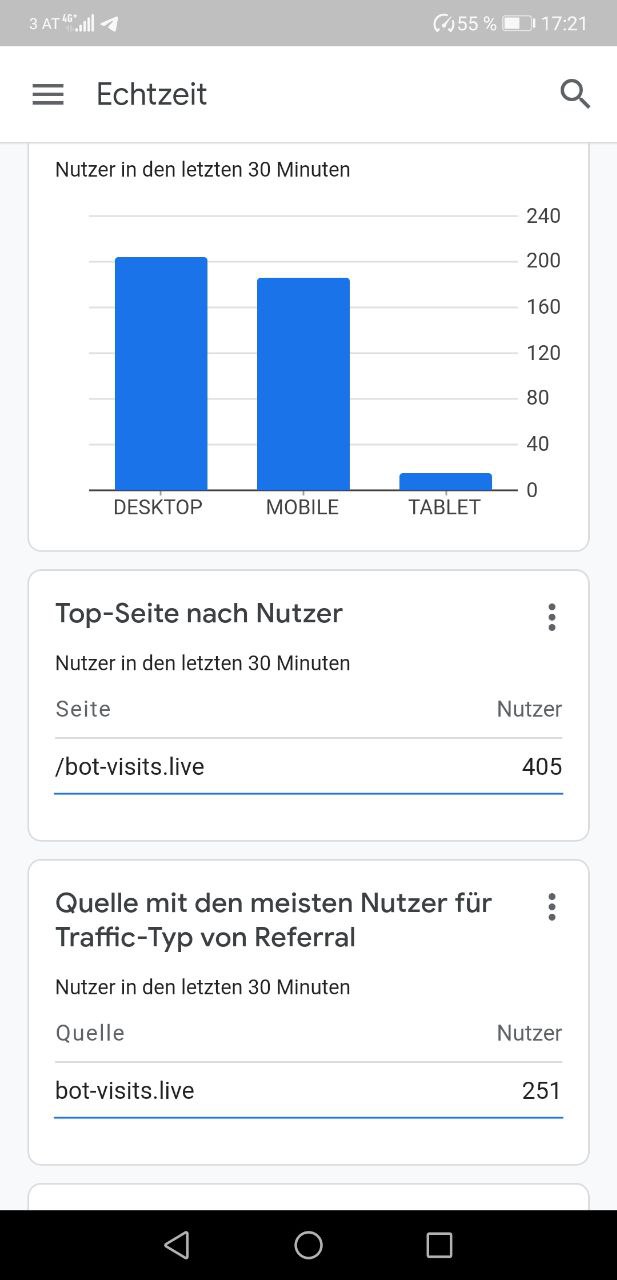This screenshot has width=617, height=1280.
Task: Open the hamburger navigation menu
Action: coord(48,94)
